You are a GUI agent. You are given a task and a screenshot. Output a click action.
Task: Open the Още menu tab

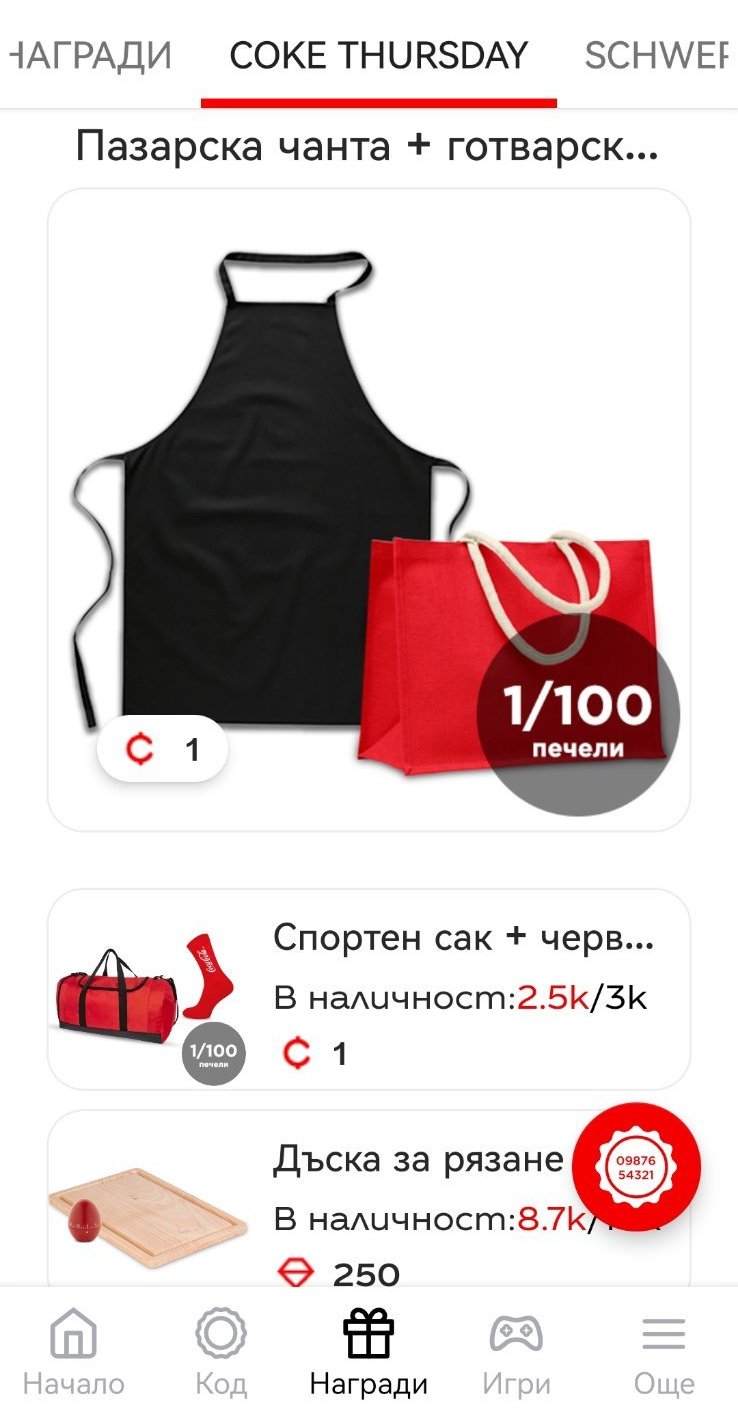(663, 1352)
